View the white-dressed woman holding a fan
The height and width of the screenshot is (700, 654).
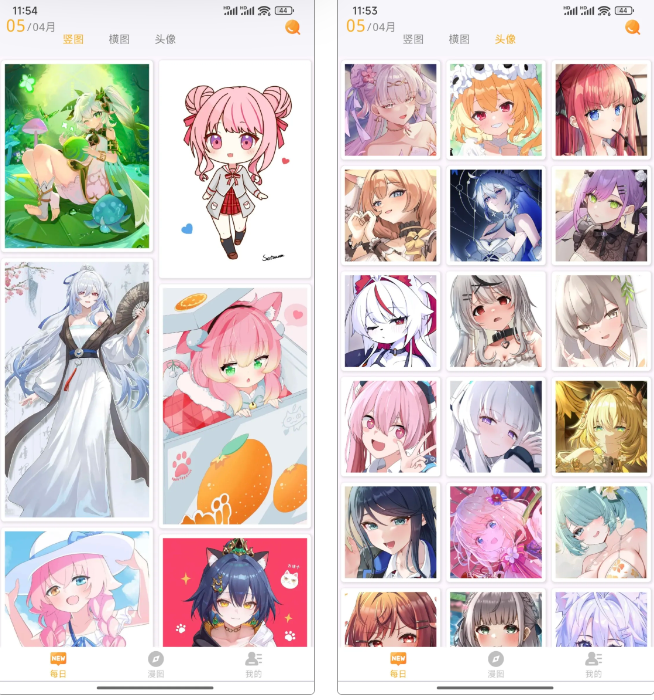coord(78,390)
